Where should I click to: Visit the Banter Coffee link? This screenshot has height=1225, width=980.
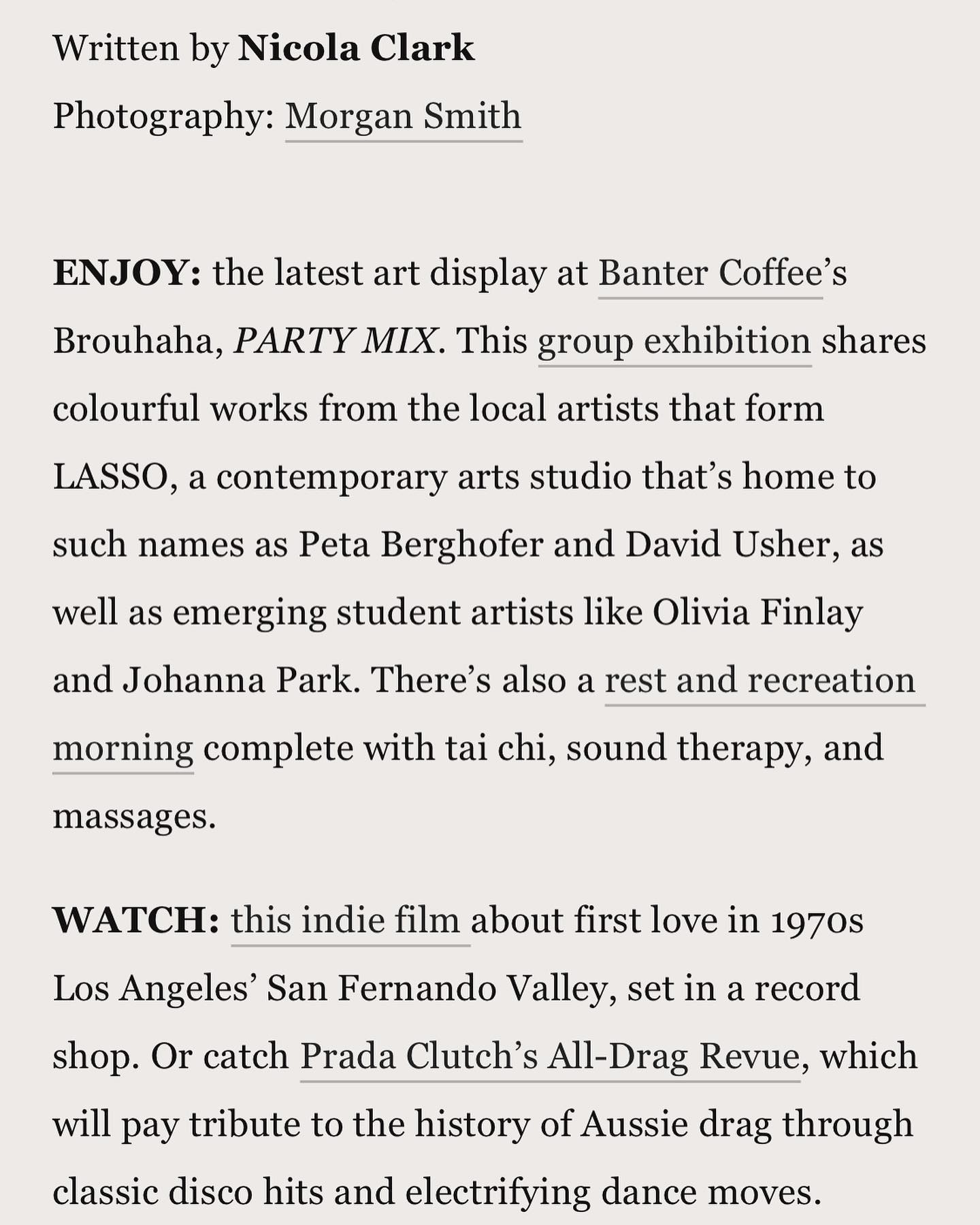(710, 274)
